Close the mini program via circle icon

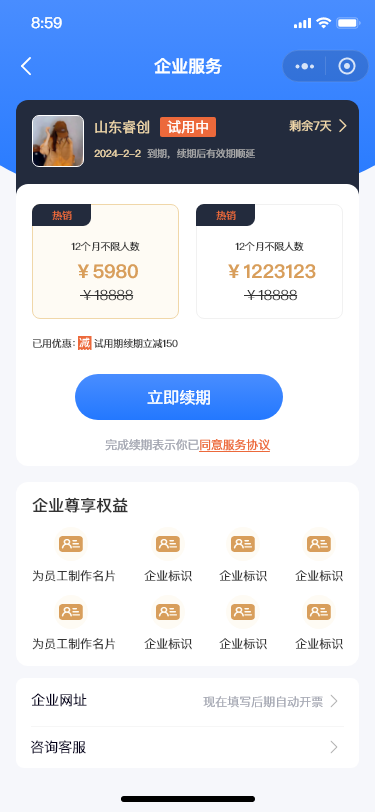[347, 66]
